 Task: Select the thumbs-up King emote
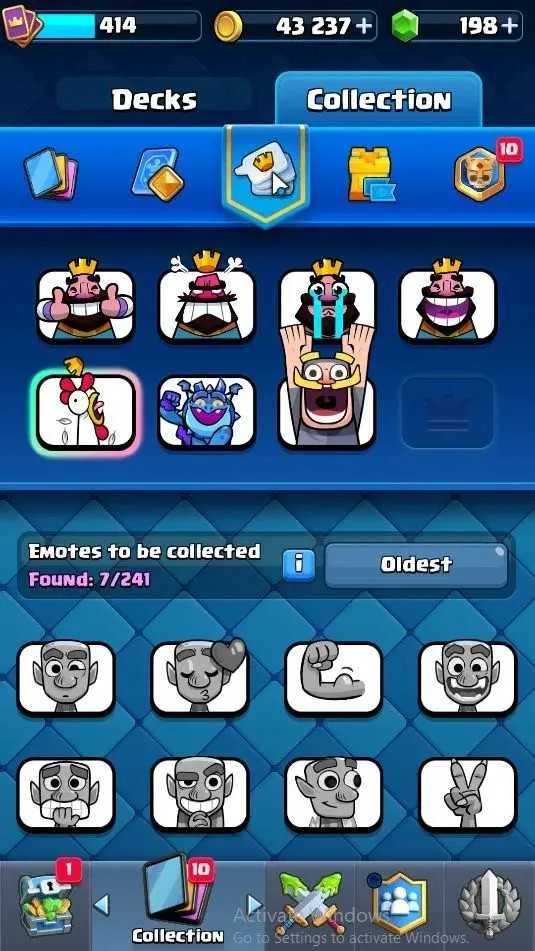86,300
